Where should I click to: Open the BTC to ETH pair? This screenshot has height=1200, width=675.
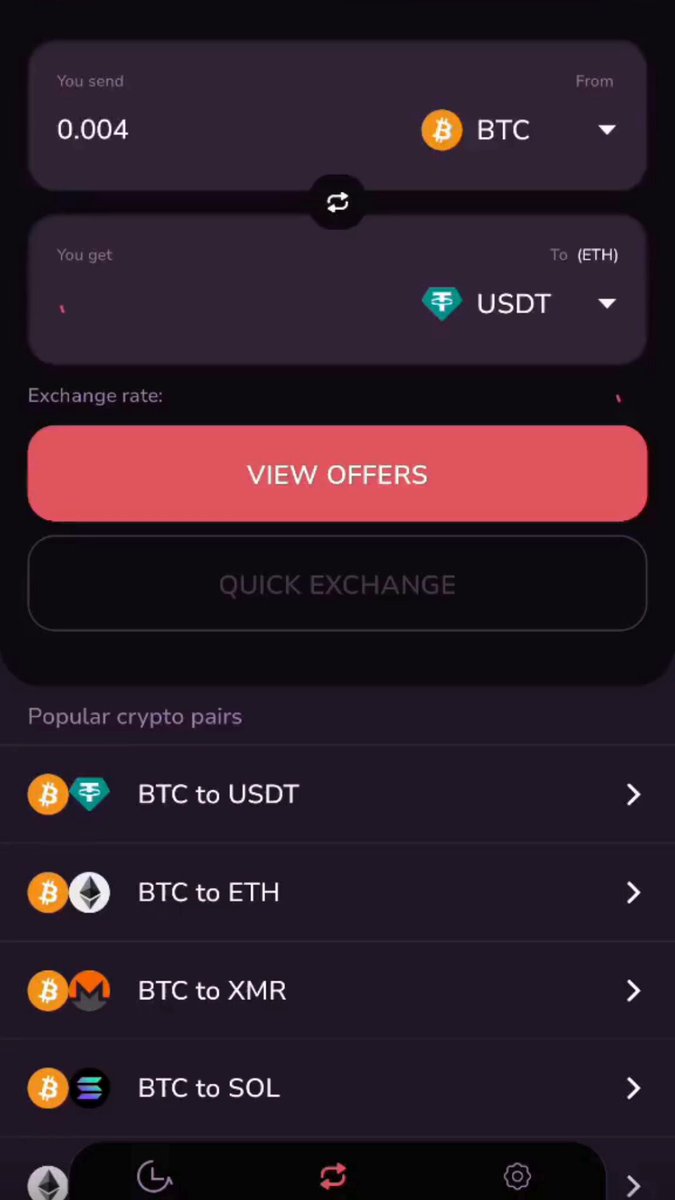337,892
